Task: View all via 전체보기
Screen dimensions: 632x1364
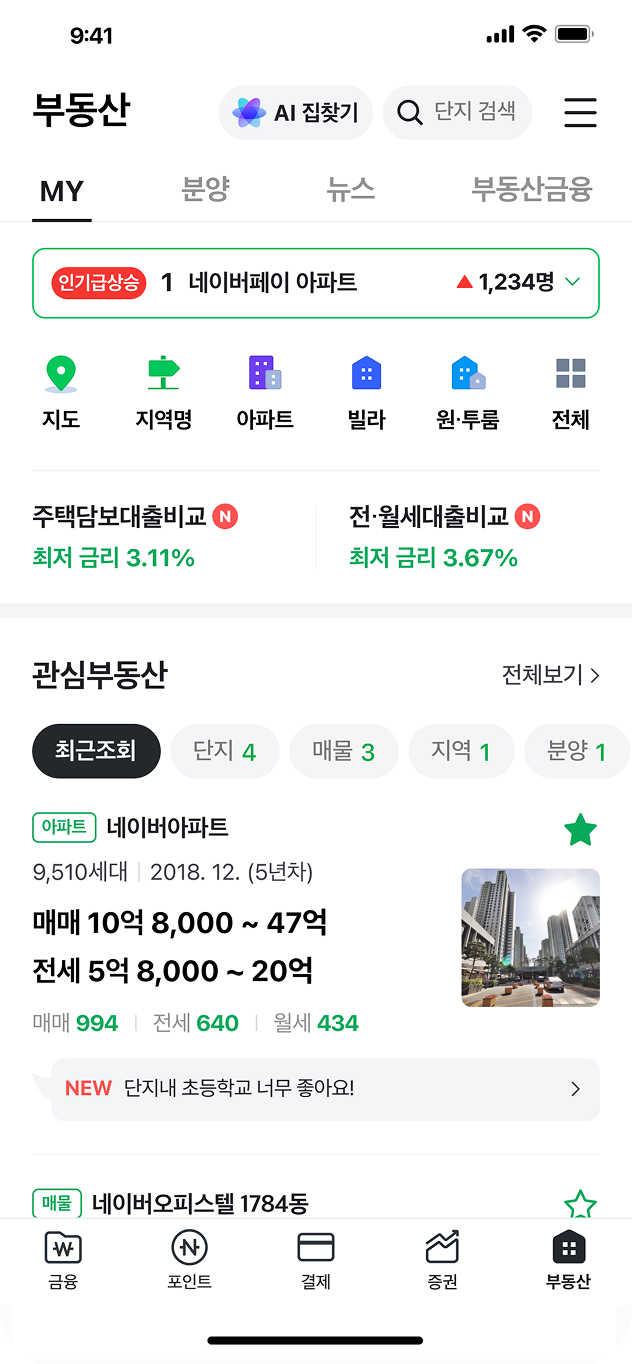Action: tap(550, 675)
